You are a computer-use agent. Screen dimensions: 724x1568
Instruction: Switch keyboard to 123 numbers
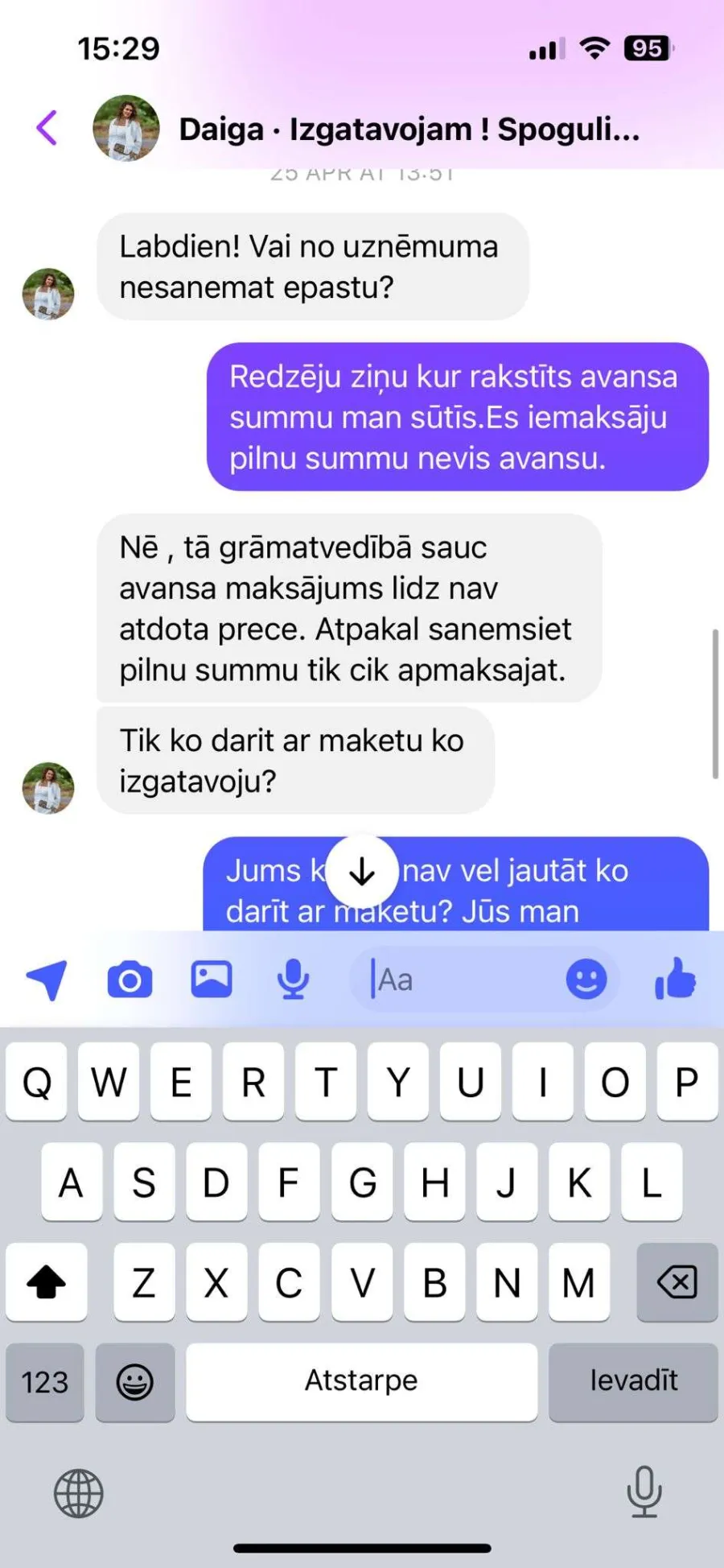click(45, 1382)
